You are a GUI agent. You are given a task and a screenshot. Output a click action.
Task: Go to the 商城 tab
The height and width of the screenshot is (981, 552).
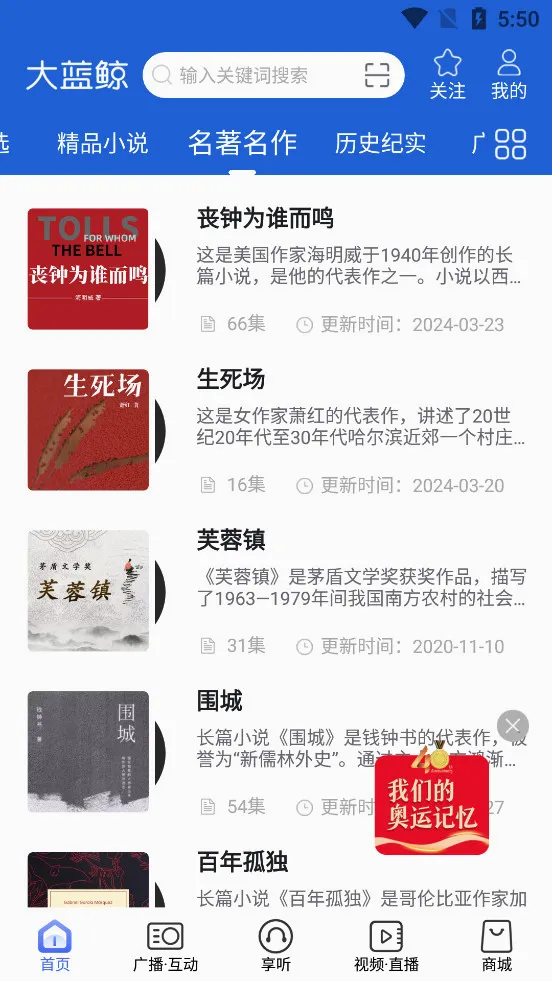coord(497,946)
